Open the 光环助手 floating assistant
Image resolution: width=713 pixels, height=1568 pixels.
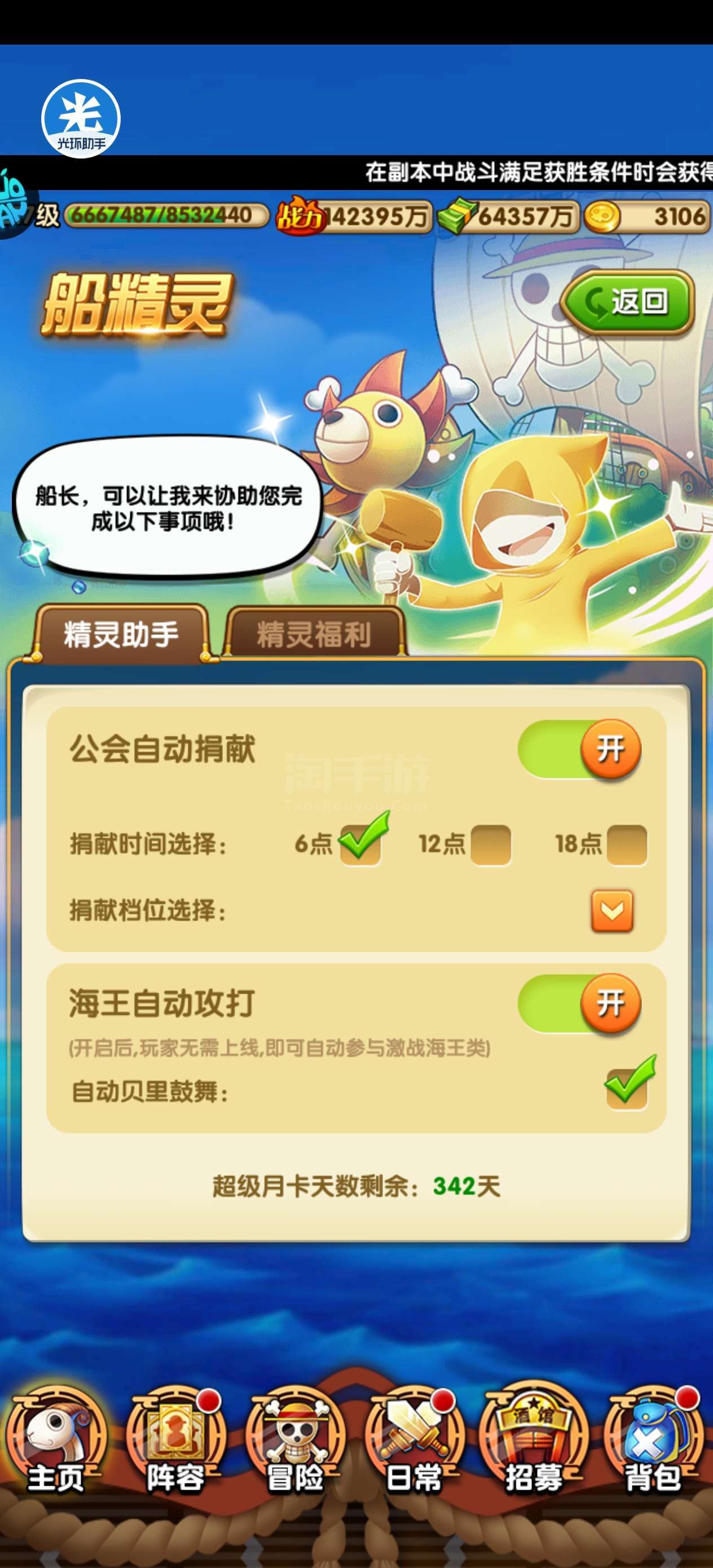[81, 118]
